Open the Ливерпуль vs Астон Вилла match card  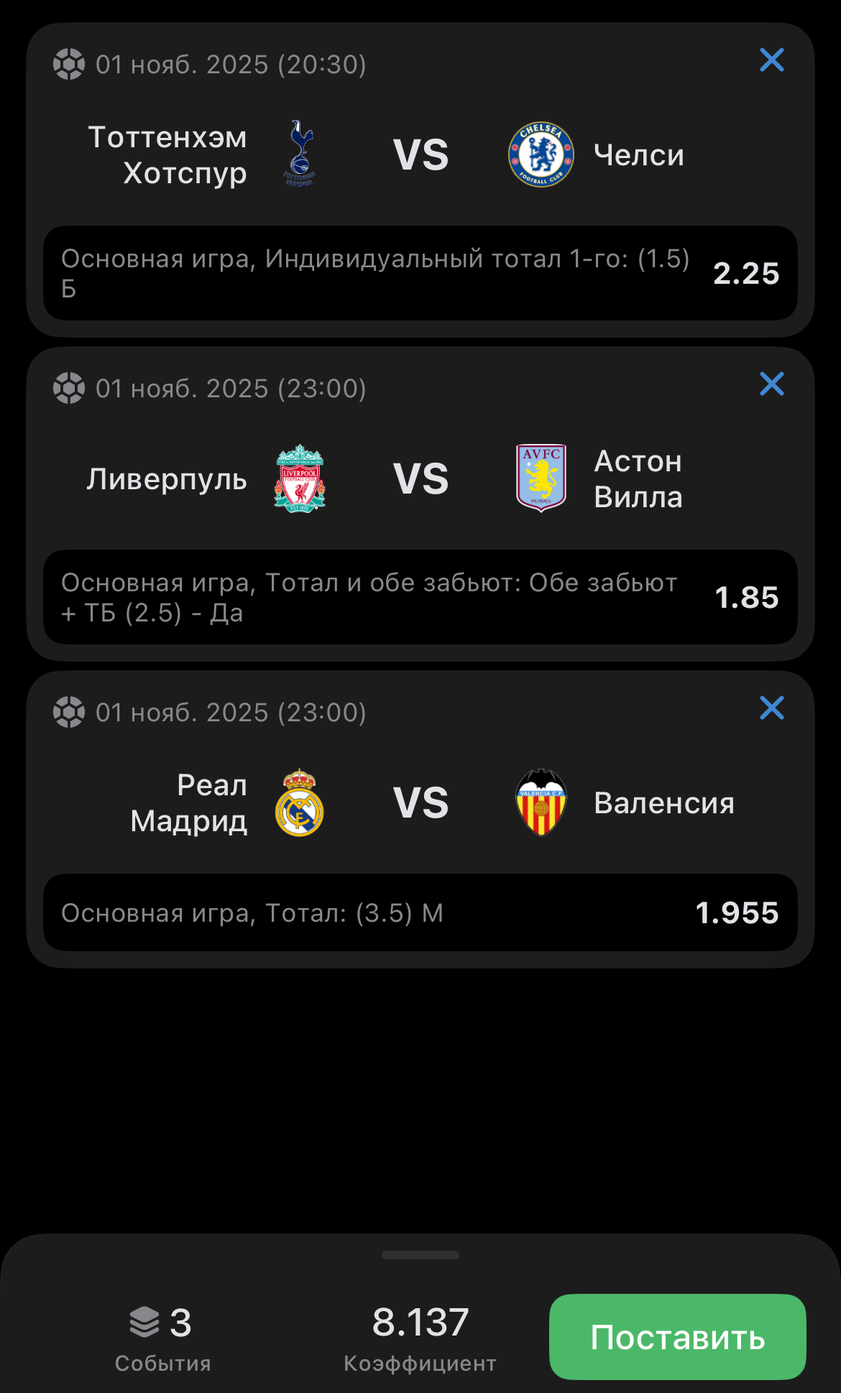[420, 479]
